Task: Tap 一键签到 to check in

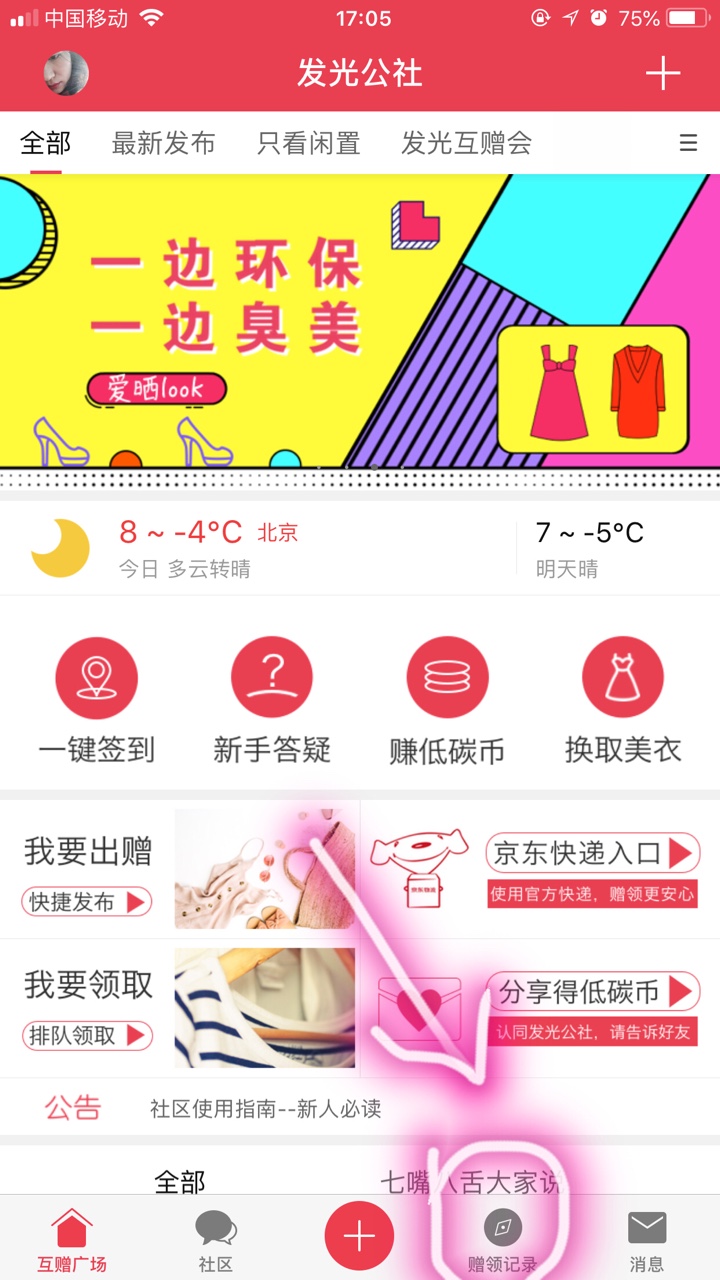Action: [97, 701]
